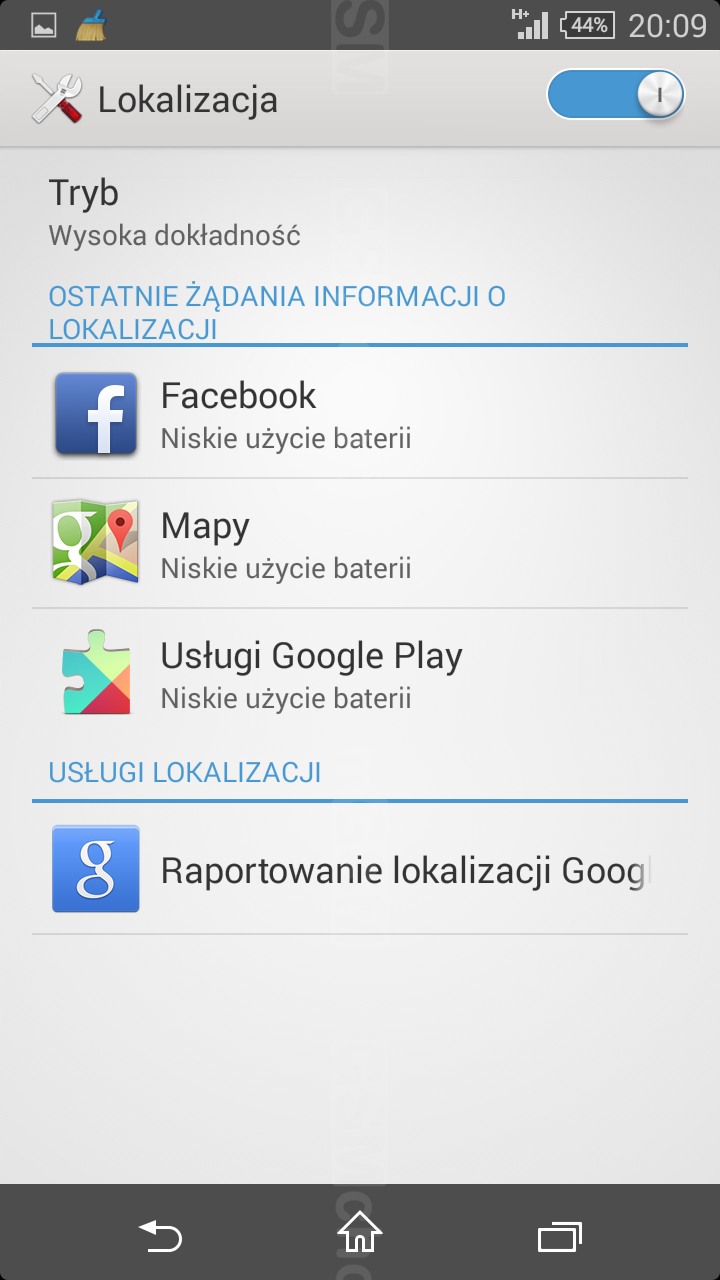Turn off the Lokalizacja switch

click(616, 95)
